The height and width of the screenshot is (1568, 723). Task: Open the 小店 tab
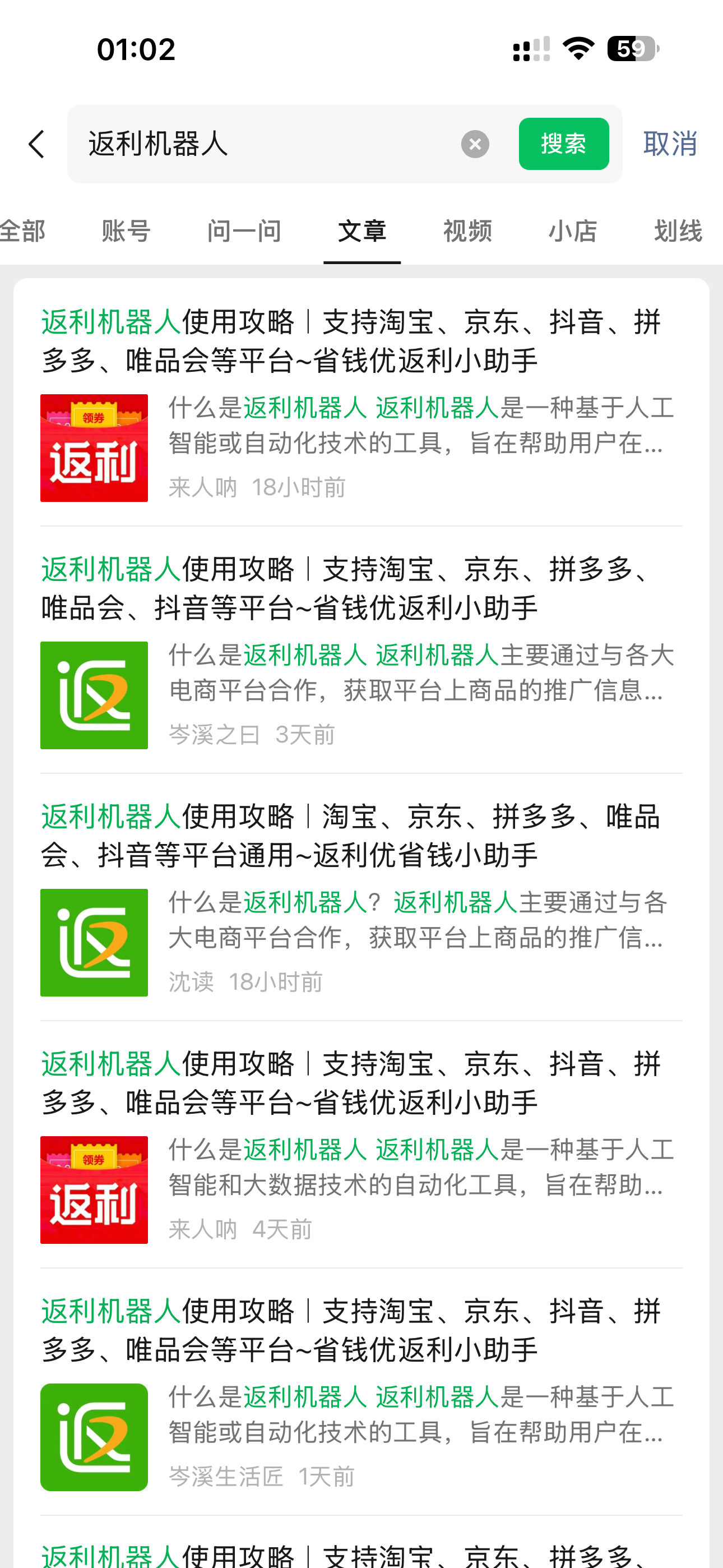[573, 231]
